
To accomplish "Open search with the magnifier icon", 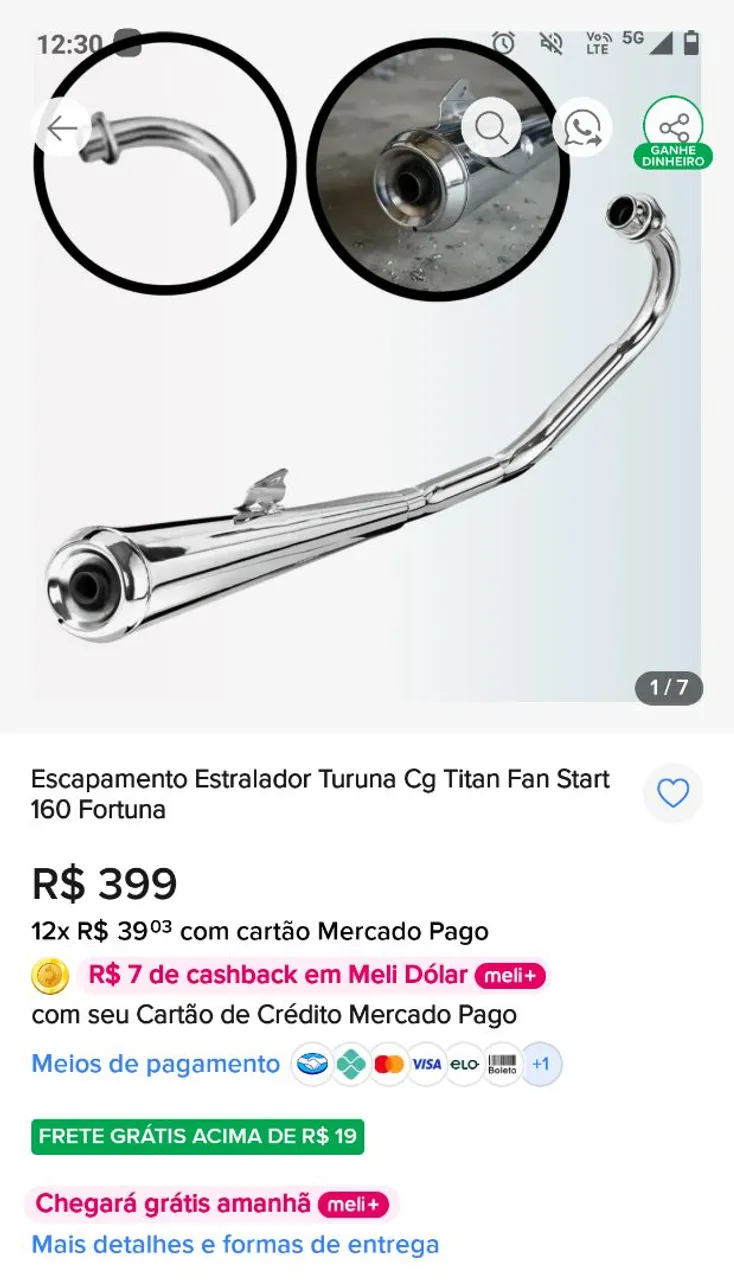I will coord(491,127).
